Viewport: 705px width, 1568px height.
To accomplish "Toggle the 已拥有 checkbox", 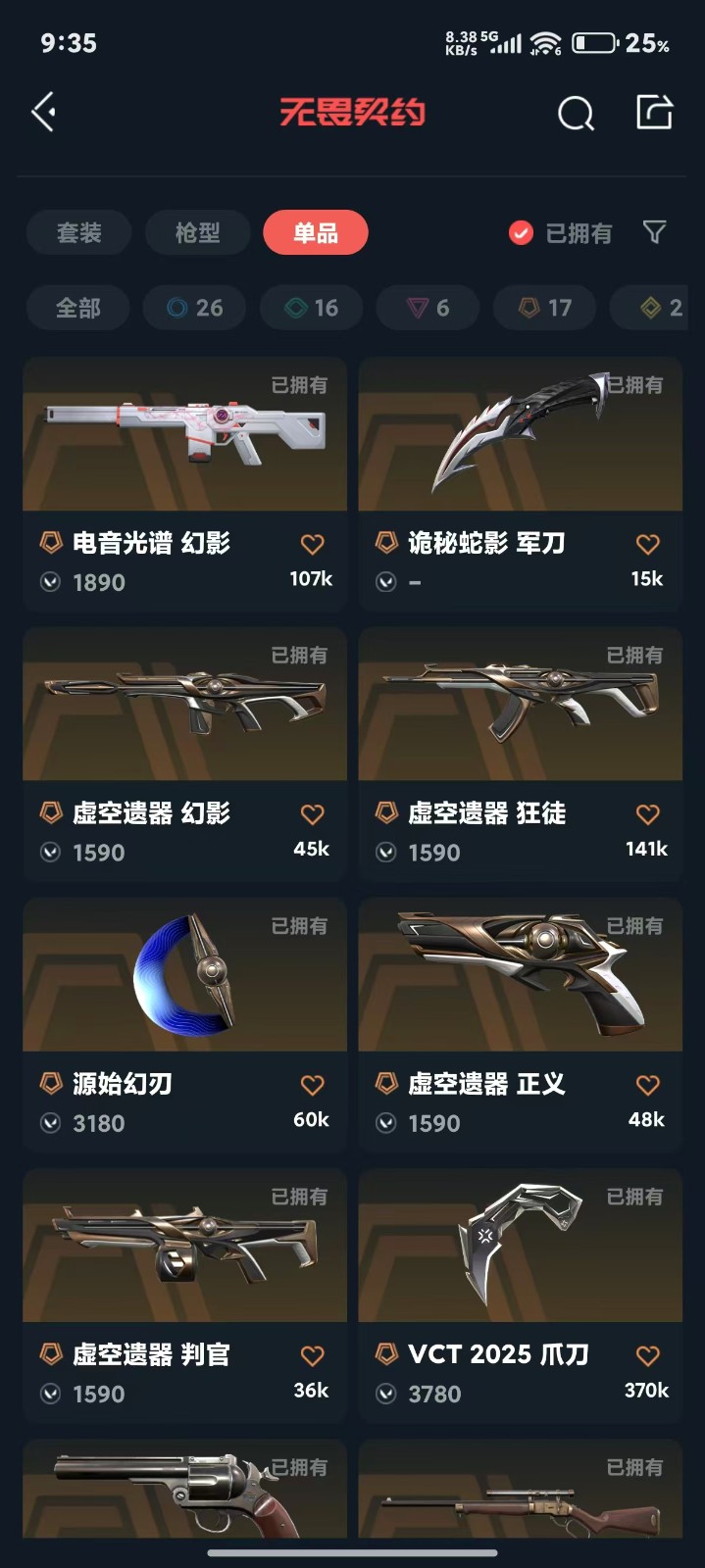I will click(x=521, y=233).
